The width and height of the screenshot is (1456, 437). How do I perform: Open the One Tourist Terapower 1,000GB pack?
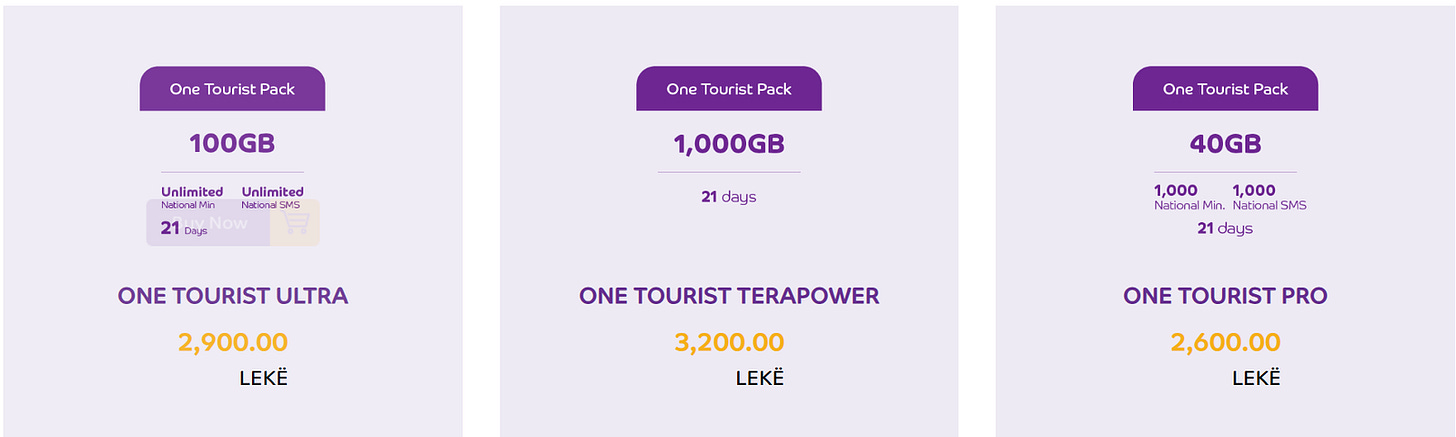coord(728,296)
